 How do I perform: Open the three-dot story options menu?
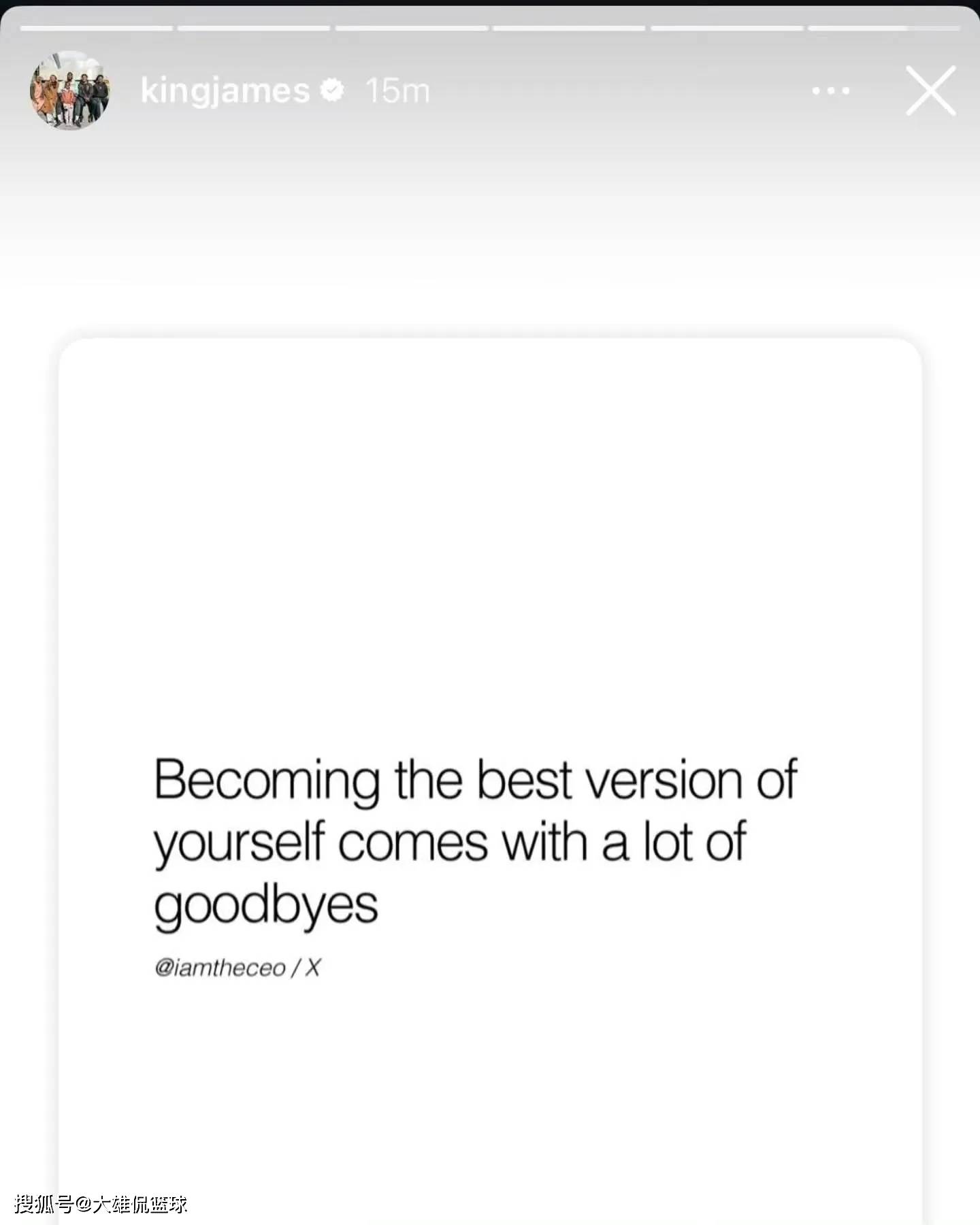830,91
